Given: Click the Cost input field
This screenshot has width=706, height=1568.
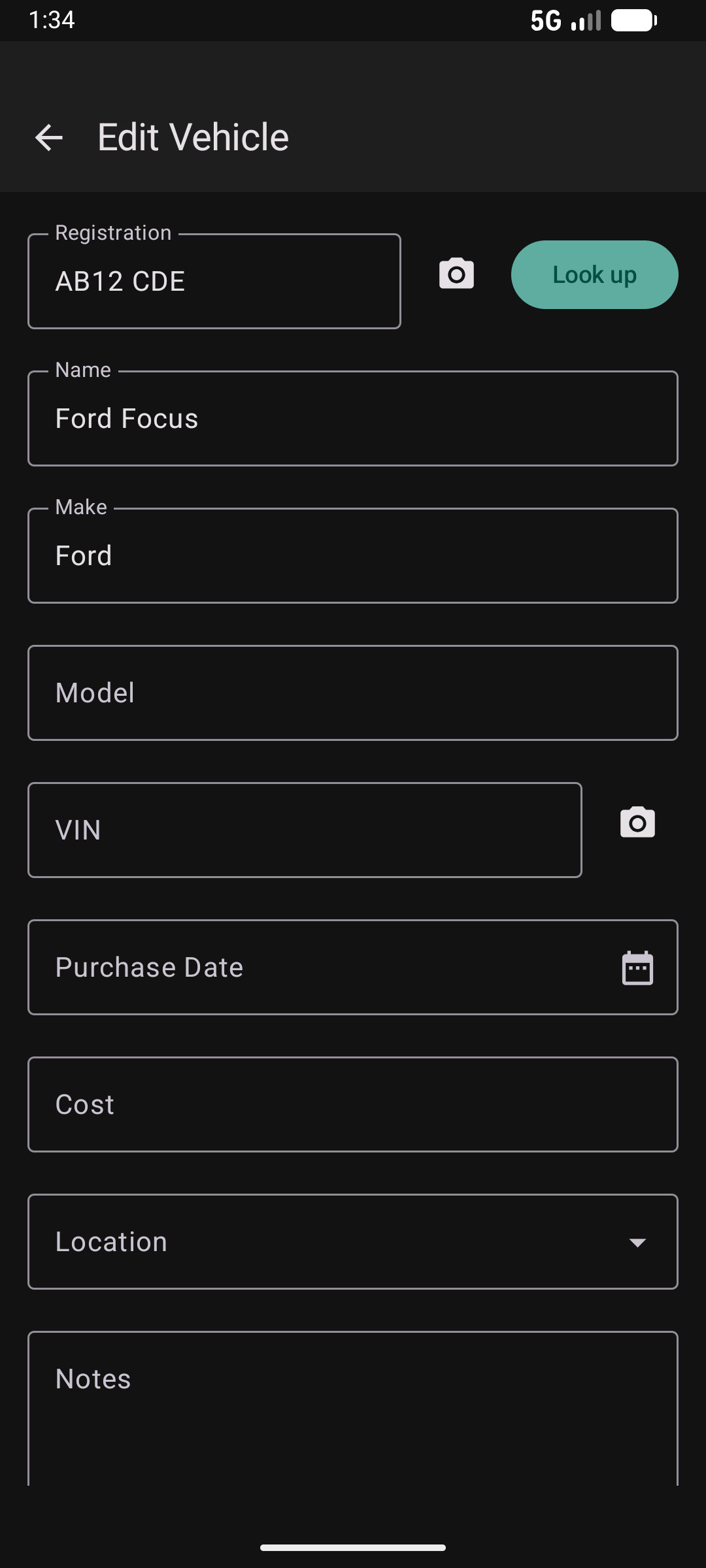Looking at the screenshot, I should 353,1104.
